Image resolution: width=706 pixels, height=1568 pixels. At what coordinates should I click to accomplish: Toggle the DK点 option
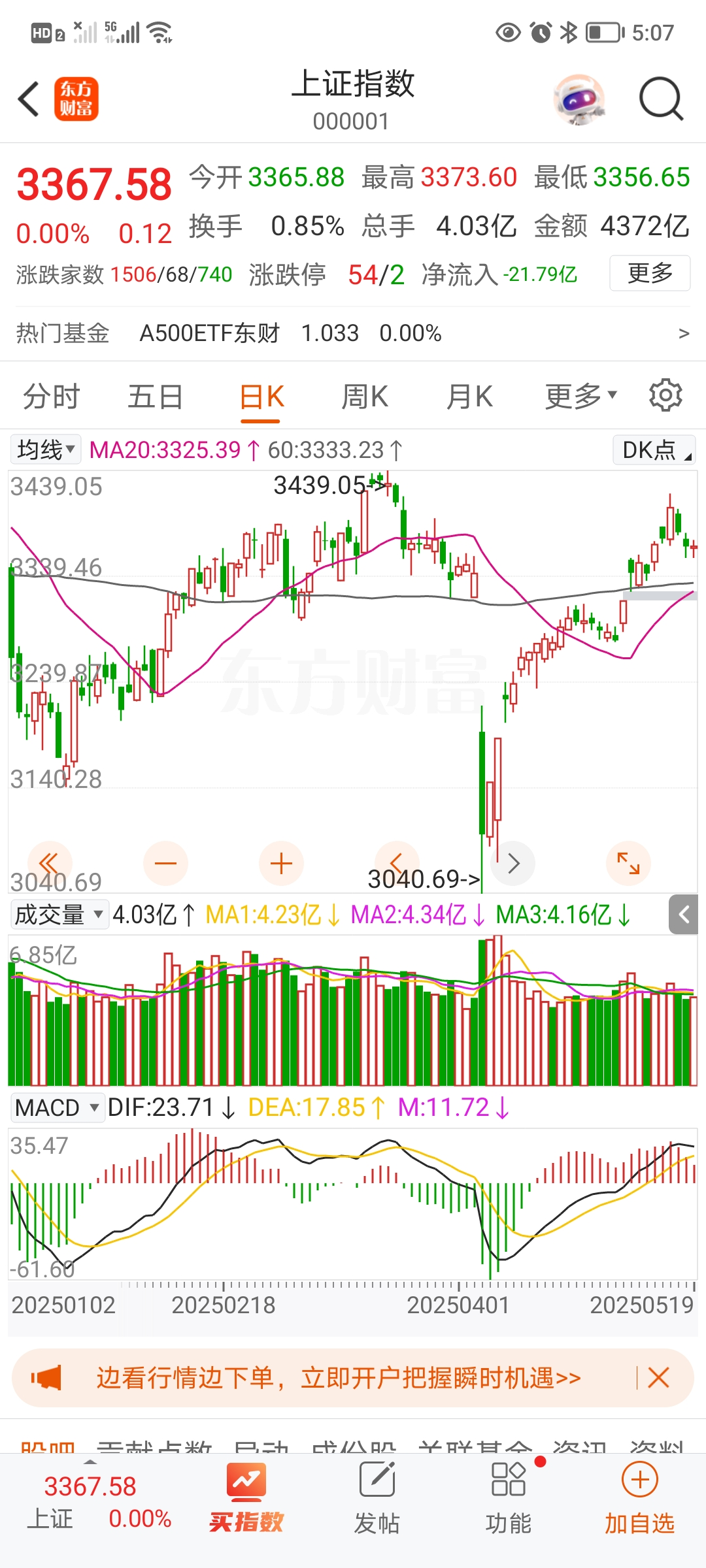(654, 450)
